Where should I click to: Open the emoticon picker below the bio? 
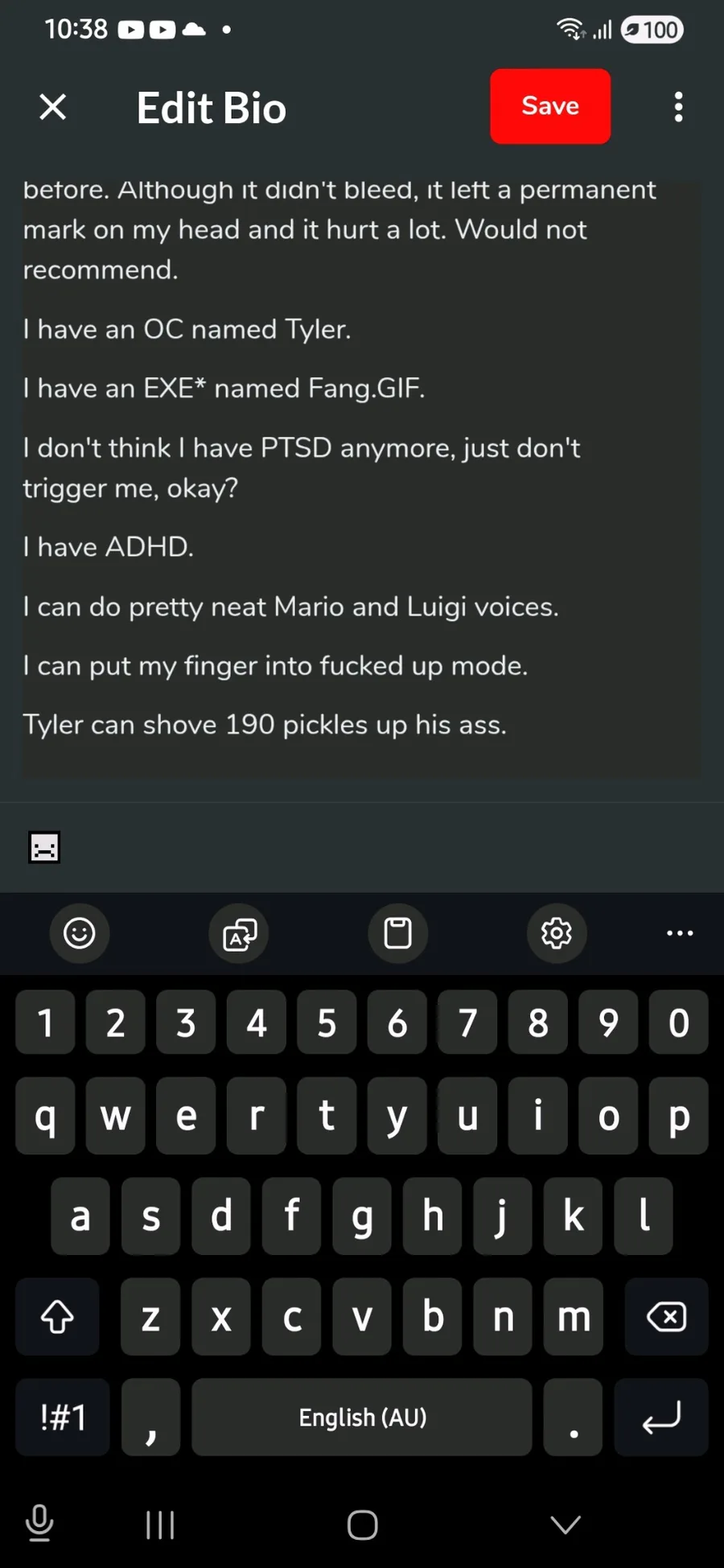(x=44, y=847)
